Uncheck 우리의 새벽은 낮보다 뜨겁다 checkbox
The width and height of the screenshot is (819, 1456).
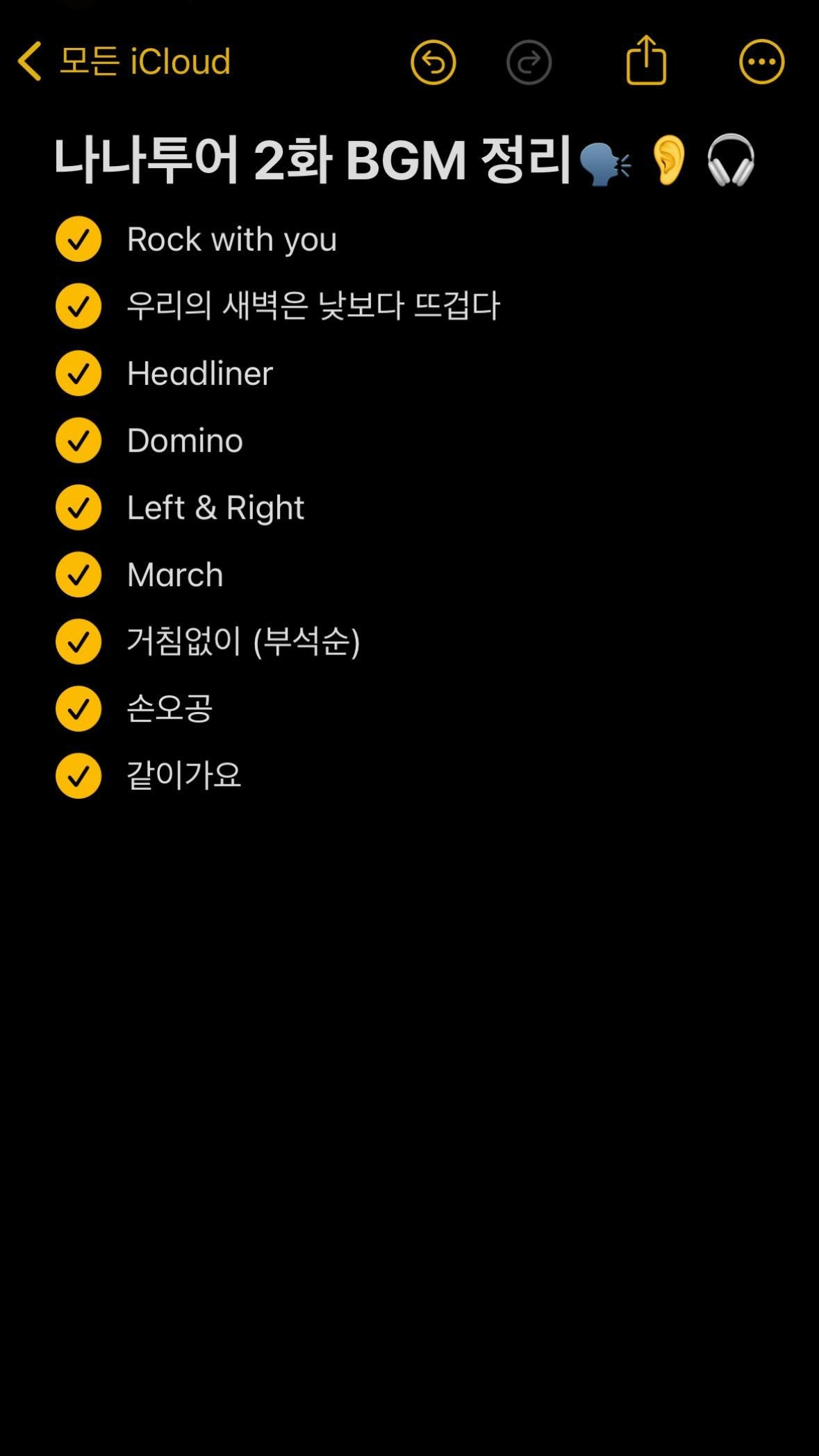[78, 306]
